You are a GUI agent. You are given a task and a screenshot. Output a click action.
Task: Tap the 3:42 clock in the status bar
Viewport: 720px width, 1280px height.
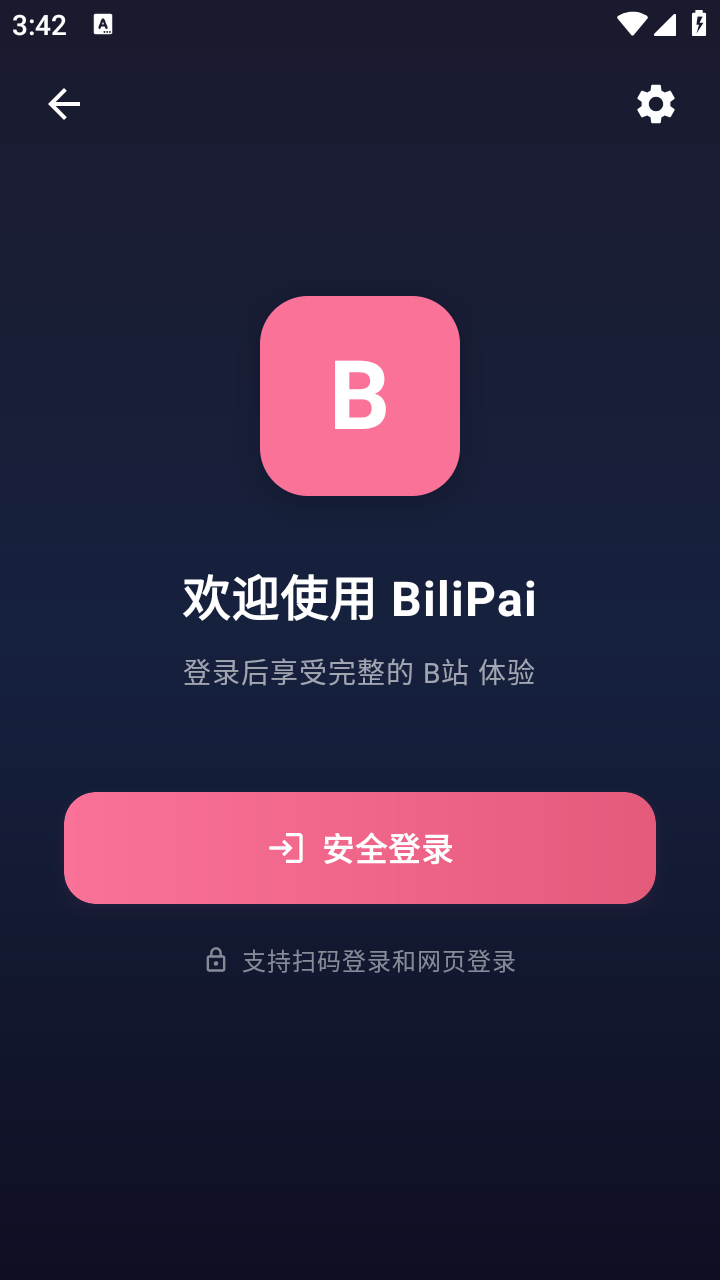click(37, 25)
